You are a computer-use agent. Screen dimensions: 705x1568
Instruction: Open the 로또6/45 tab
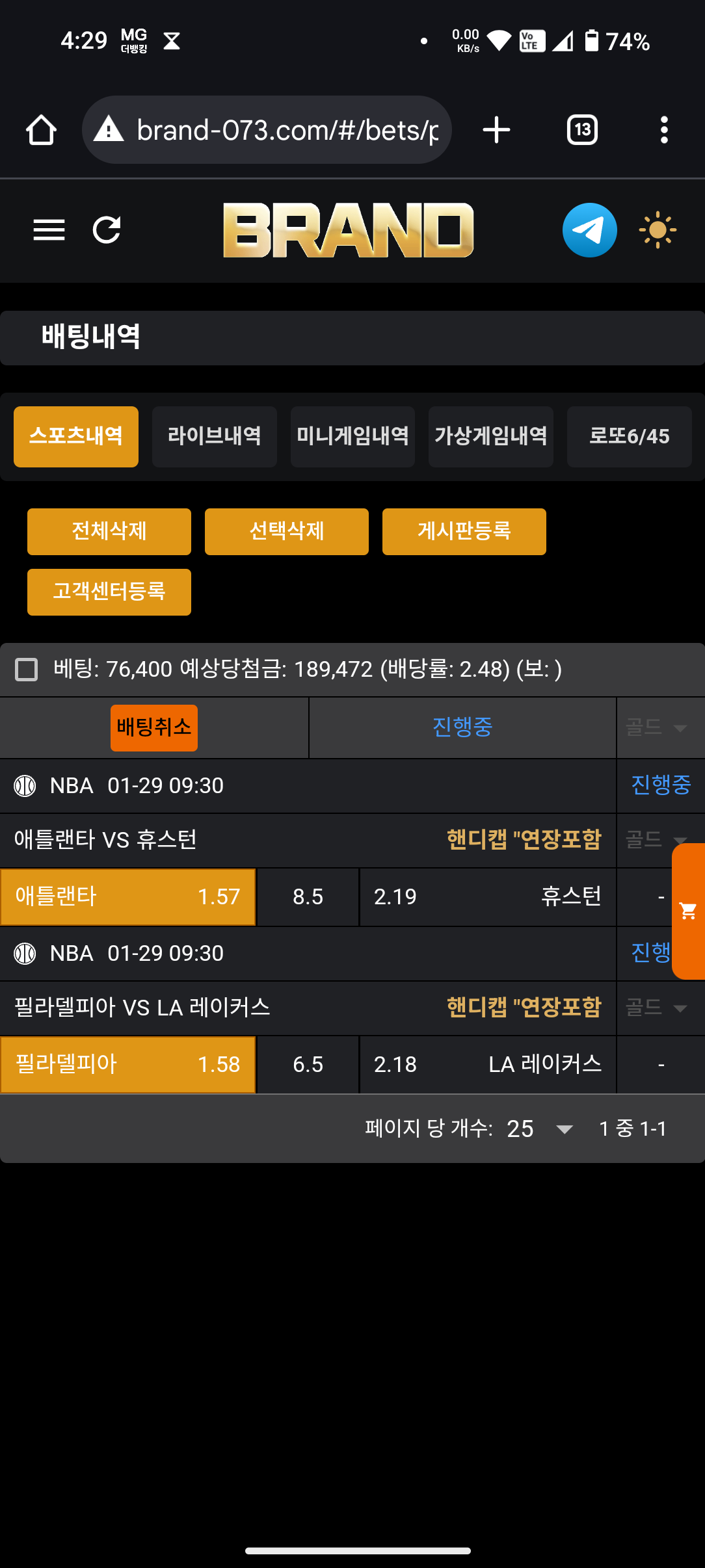click(x=629, y=436)
